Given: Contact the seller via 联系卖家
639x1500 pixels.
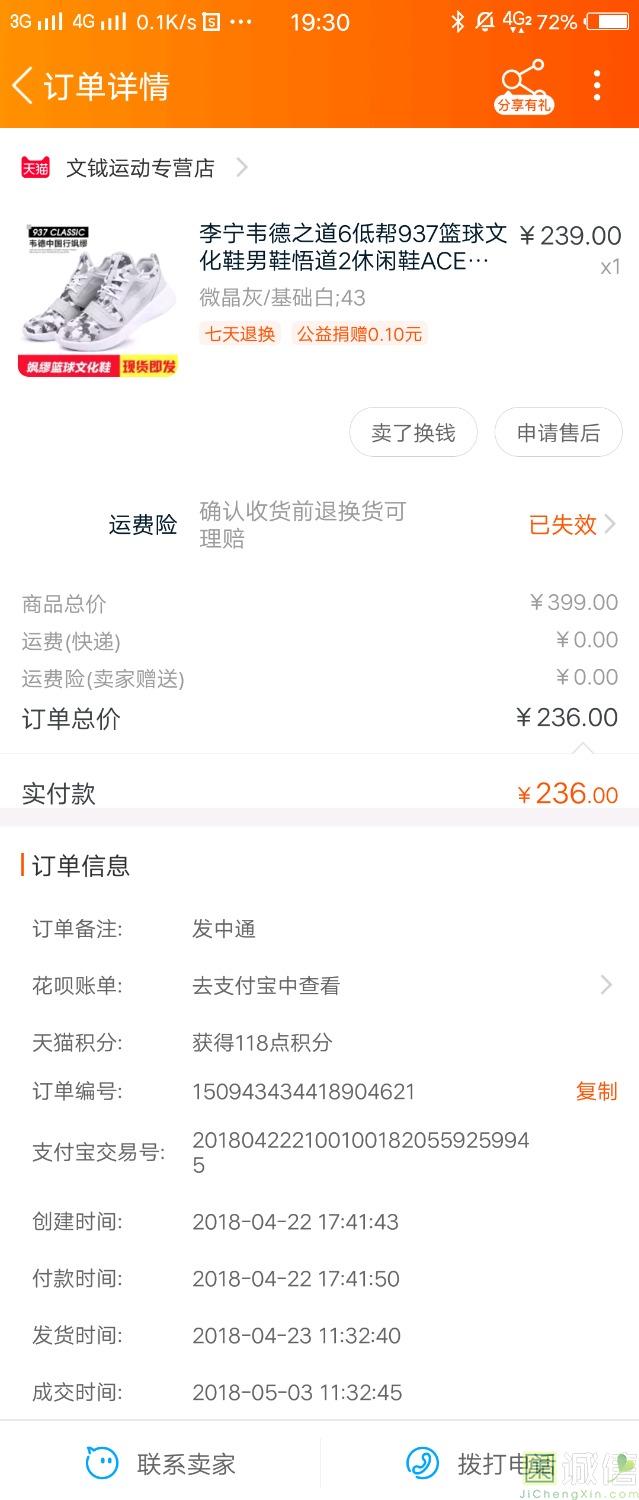Looking at the screenshot, I should 162,1464.
